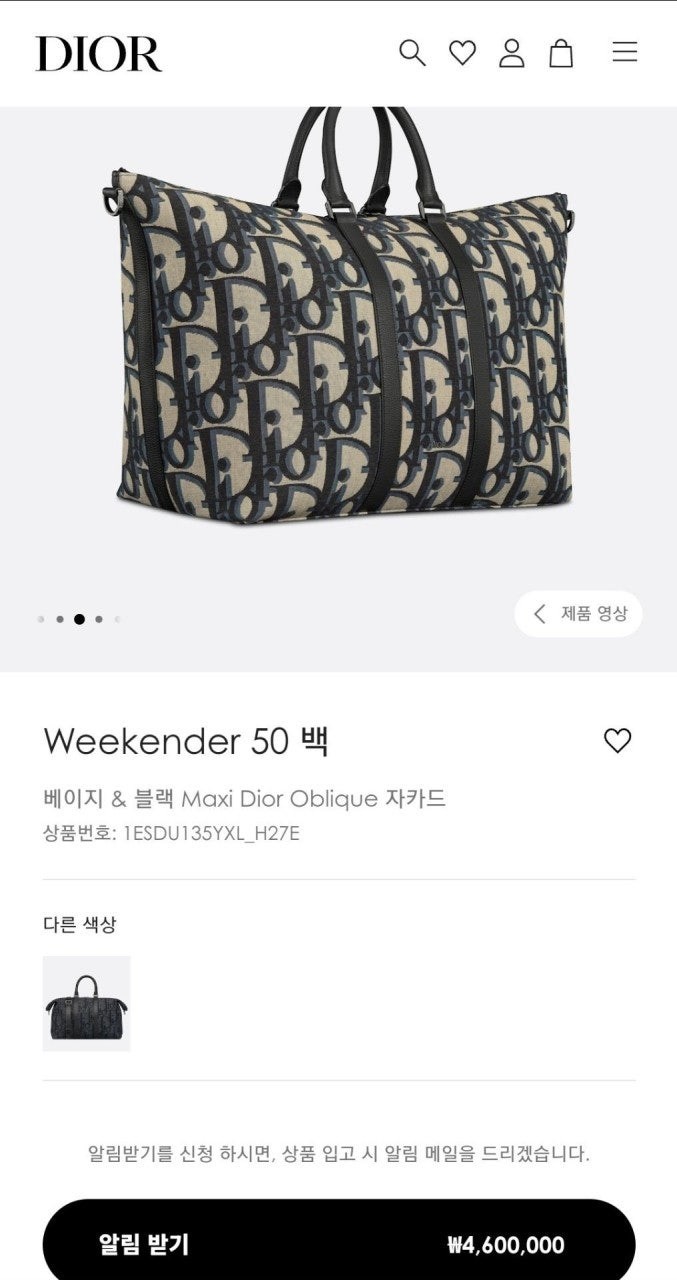Image resolution: width=677 pixels, height=1280 pixels.
Task: Open the shopping bag icon
Action: click(x=561, y=53)
